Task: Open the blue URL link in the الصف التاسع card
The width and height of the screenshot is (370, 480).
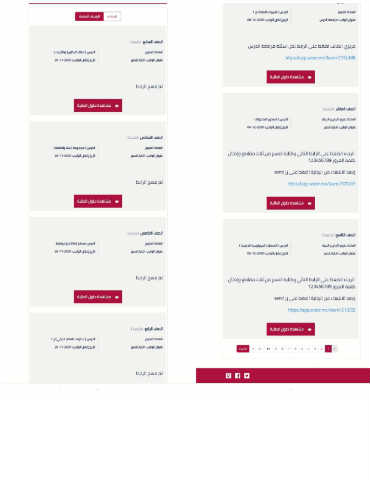Action: (322, 310)
